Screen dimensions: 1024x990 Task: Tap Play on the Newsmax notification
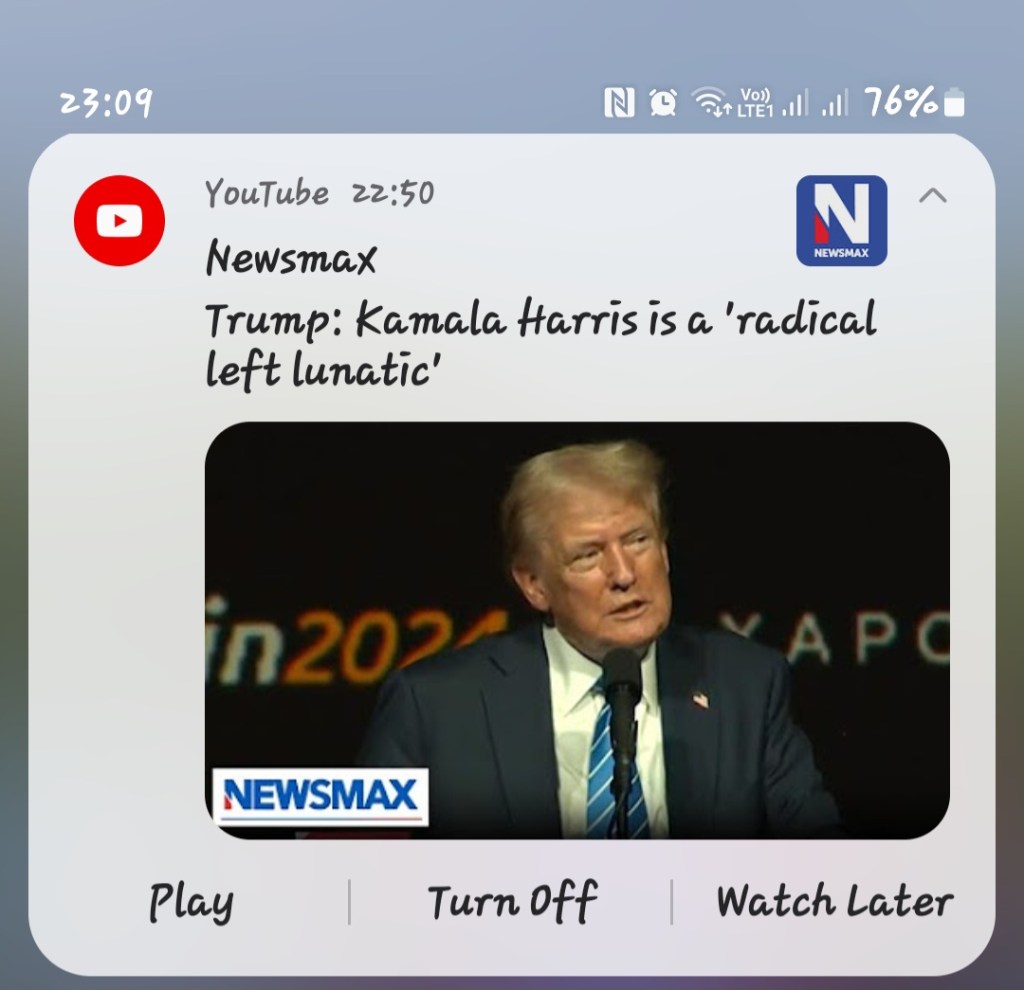pos(191,902)
